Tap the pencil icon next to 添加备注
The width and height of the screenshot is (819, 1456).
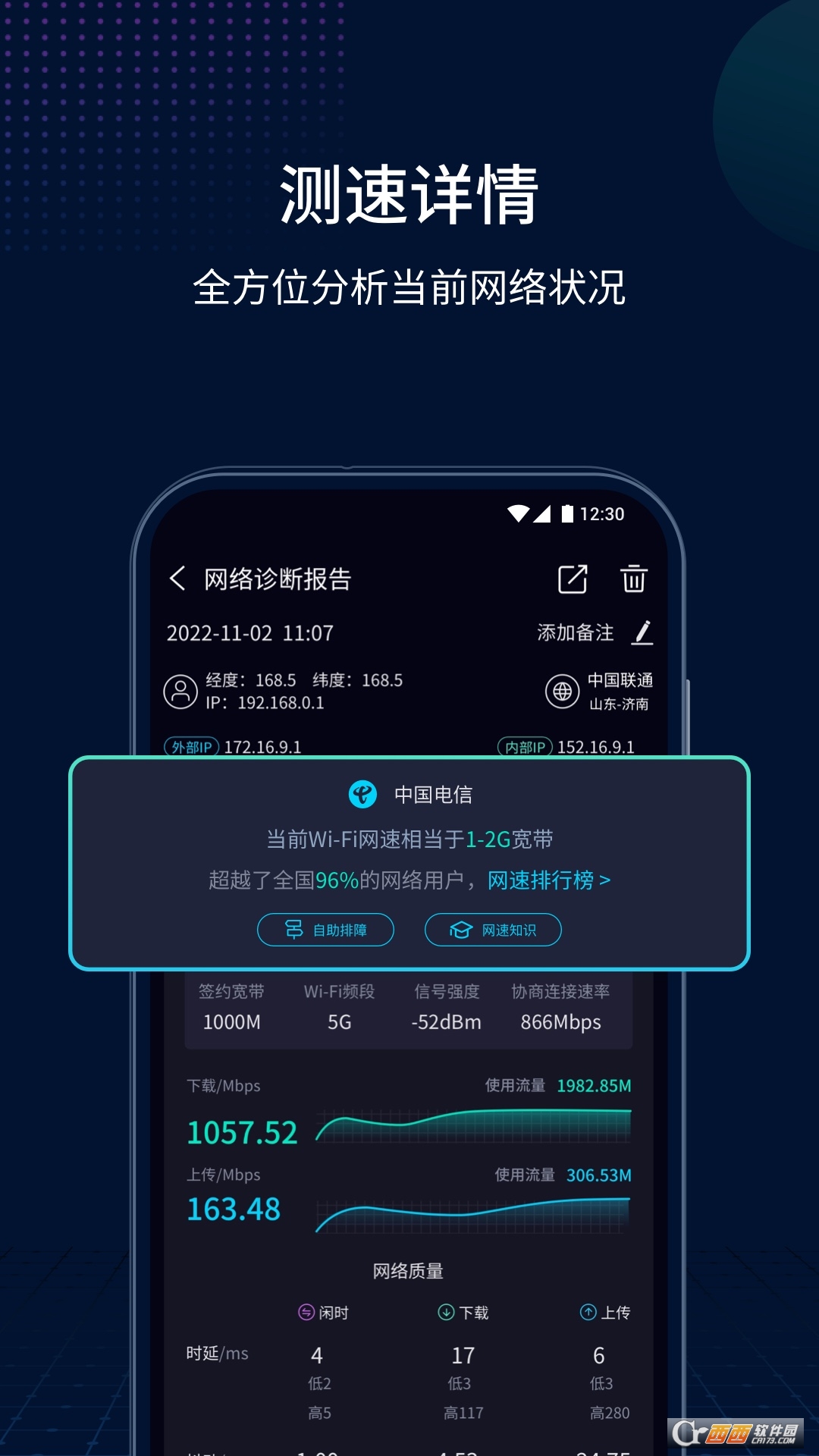tap(643, 633)
